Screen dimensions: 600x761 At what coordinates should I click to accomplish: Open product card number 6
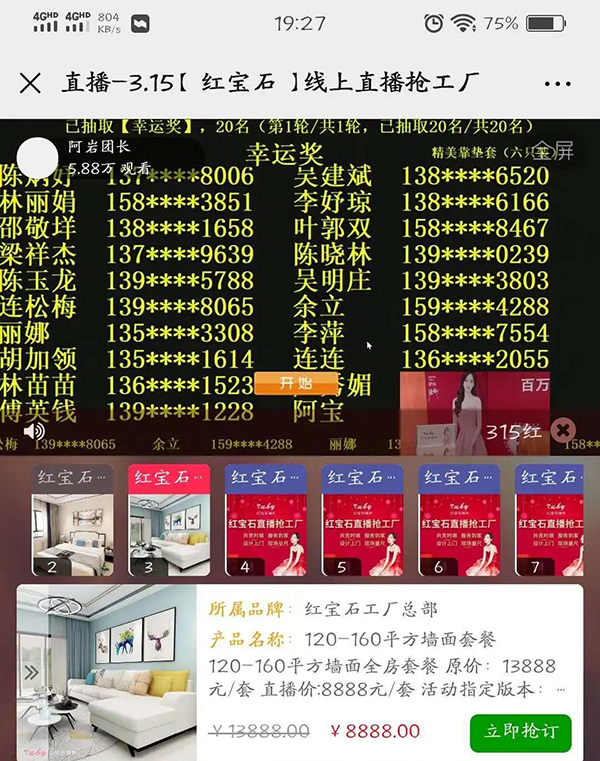(459, 521)
